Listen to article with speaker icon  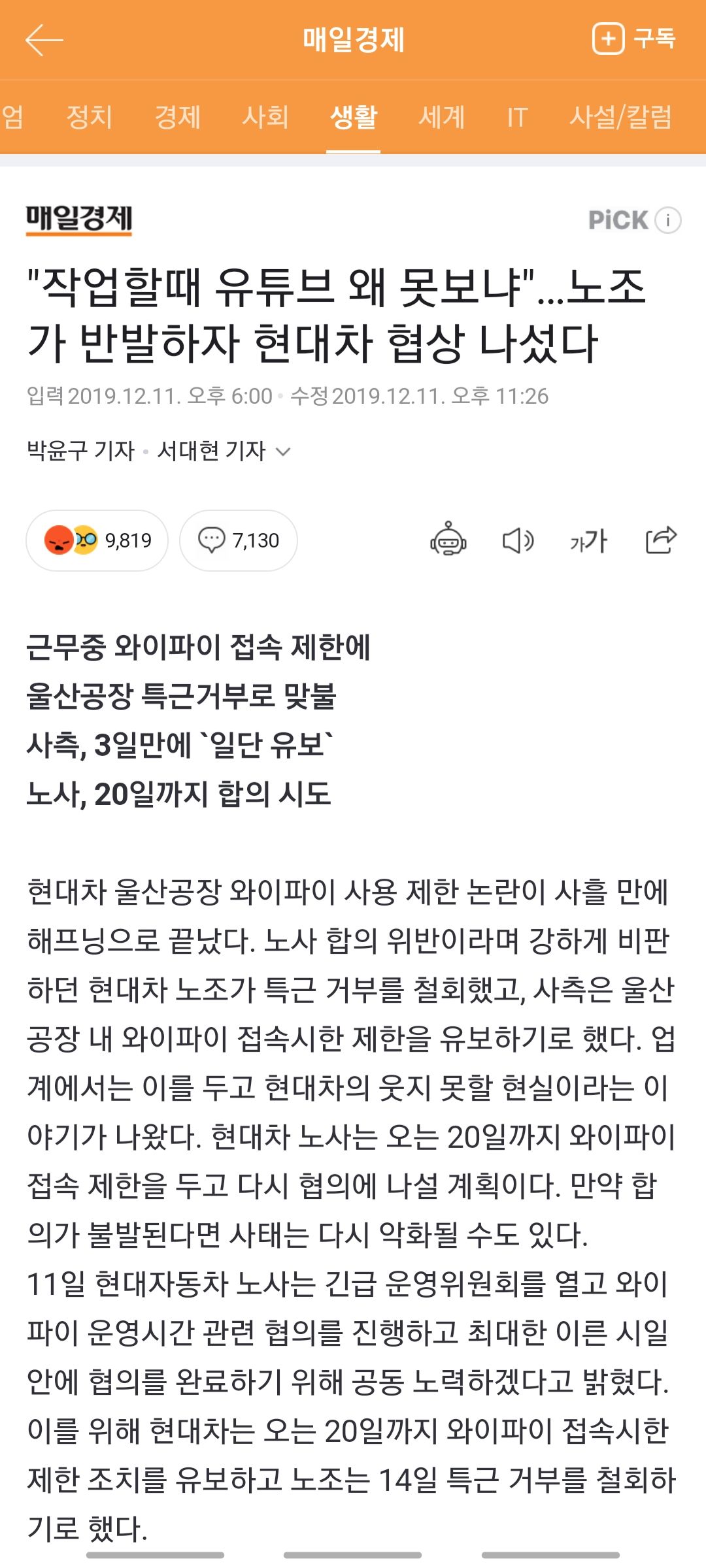tap(518, 540)
